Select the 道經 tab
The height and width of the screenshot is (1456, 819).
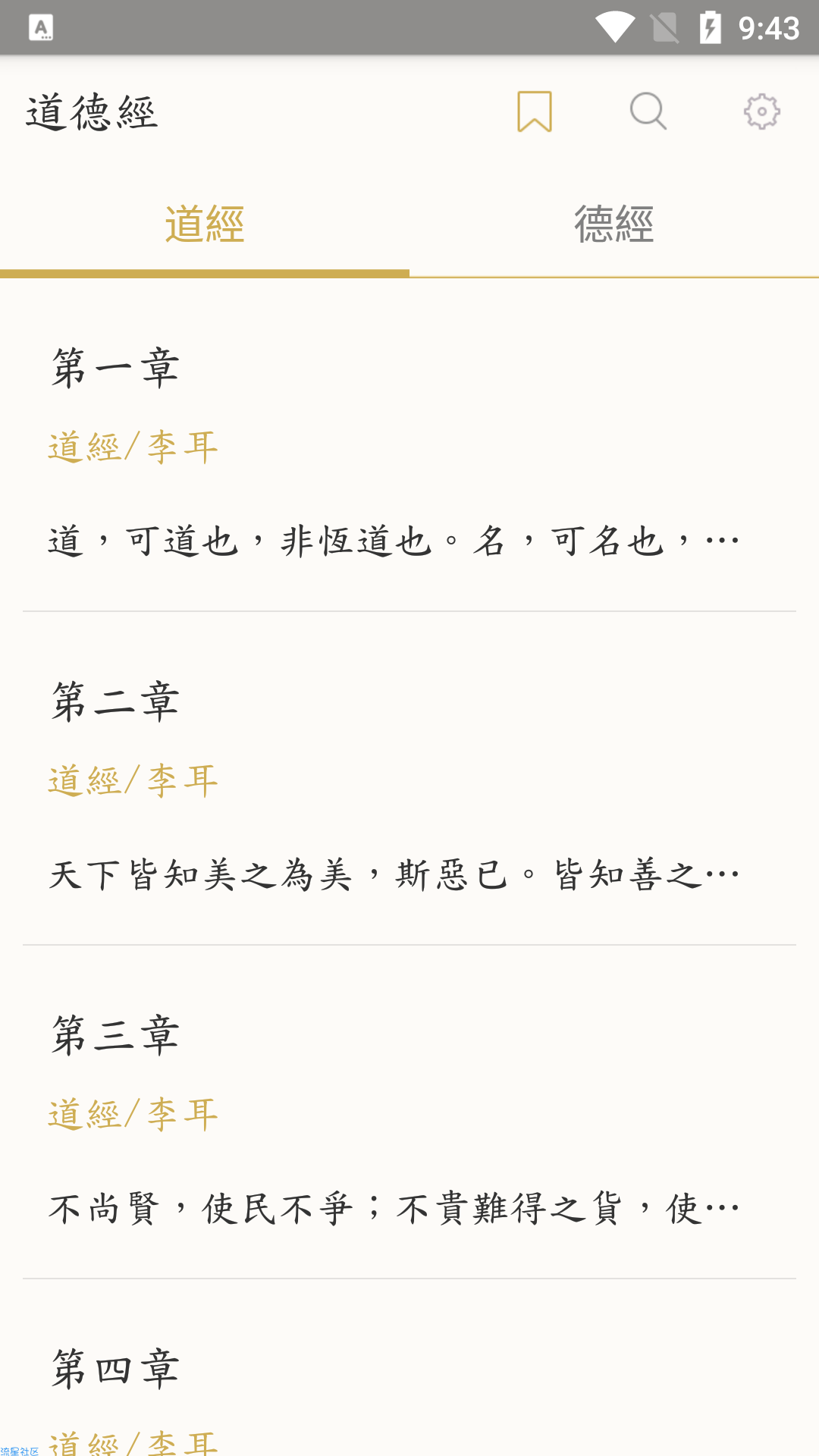tap(205, 224)
